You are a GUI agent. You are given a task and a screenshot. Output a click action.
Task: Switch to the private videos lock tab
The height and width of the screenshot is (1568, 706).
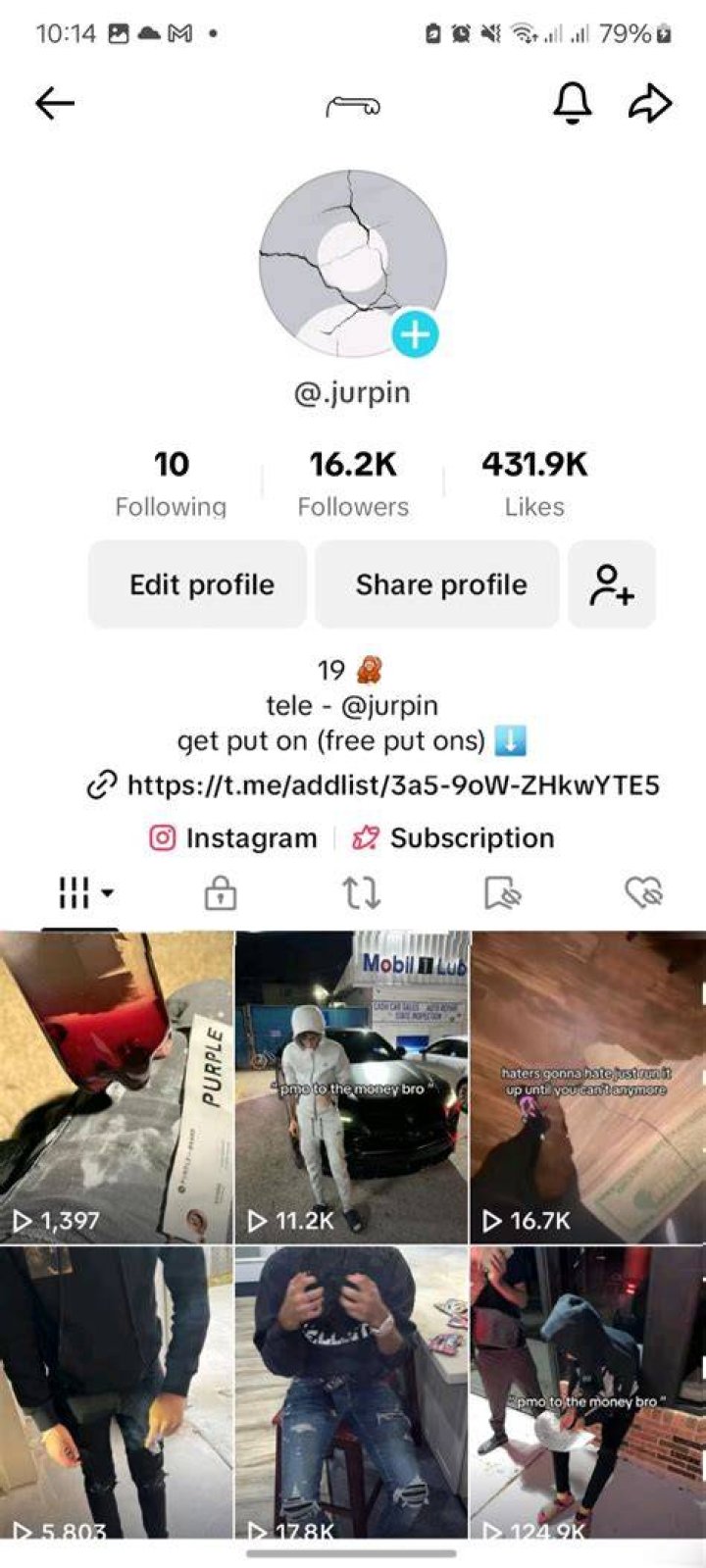tap(220, 893)
